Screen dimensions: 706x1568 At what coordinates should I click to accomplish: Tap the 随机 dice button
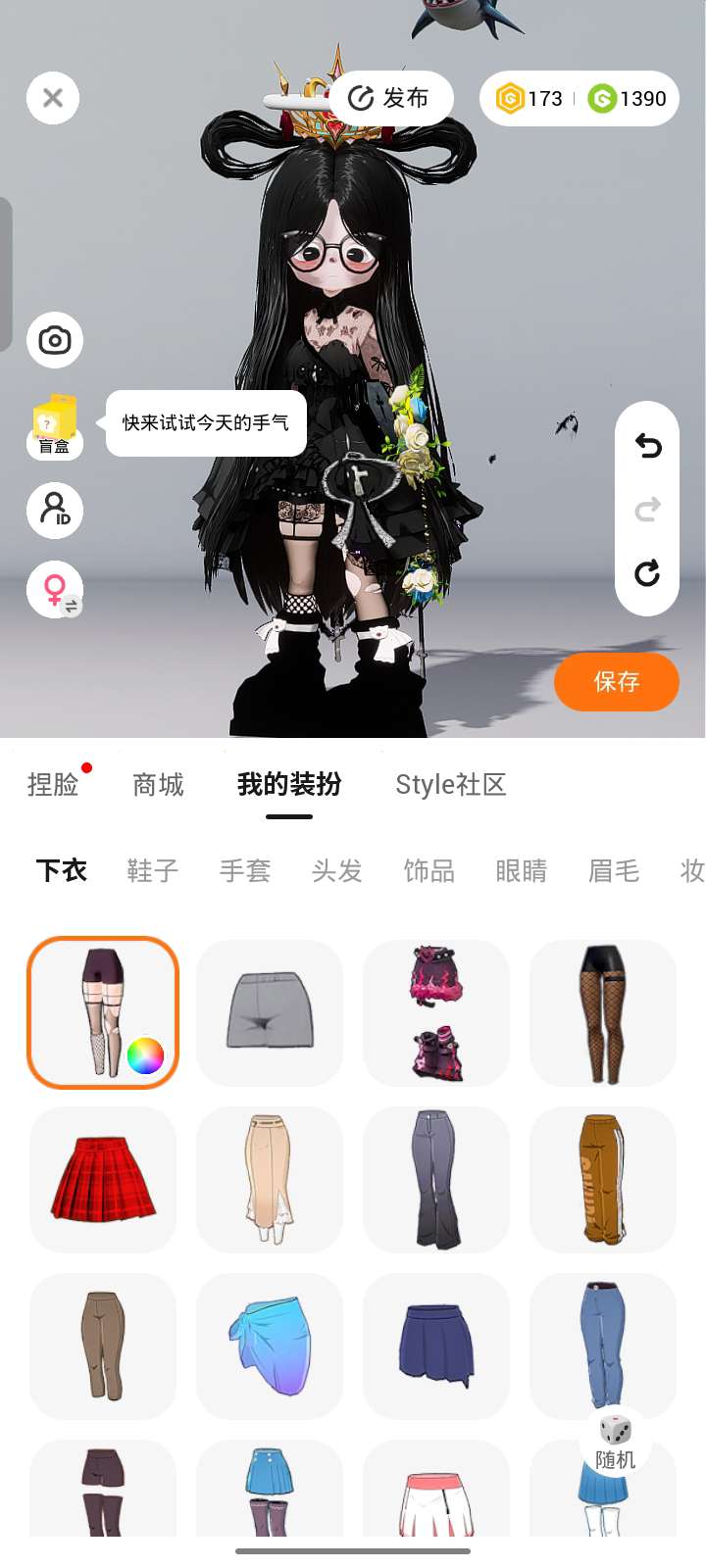(x=615, y=1443)
